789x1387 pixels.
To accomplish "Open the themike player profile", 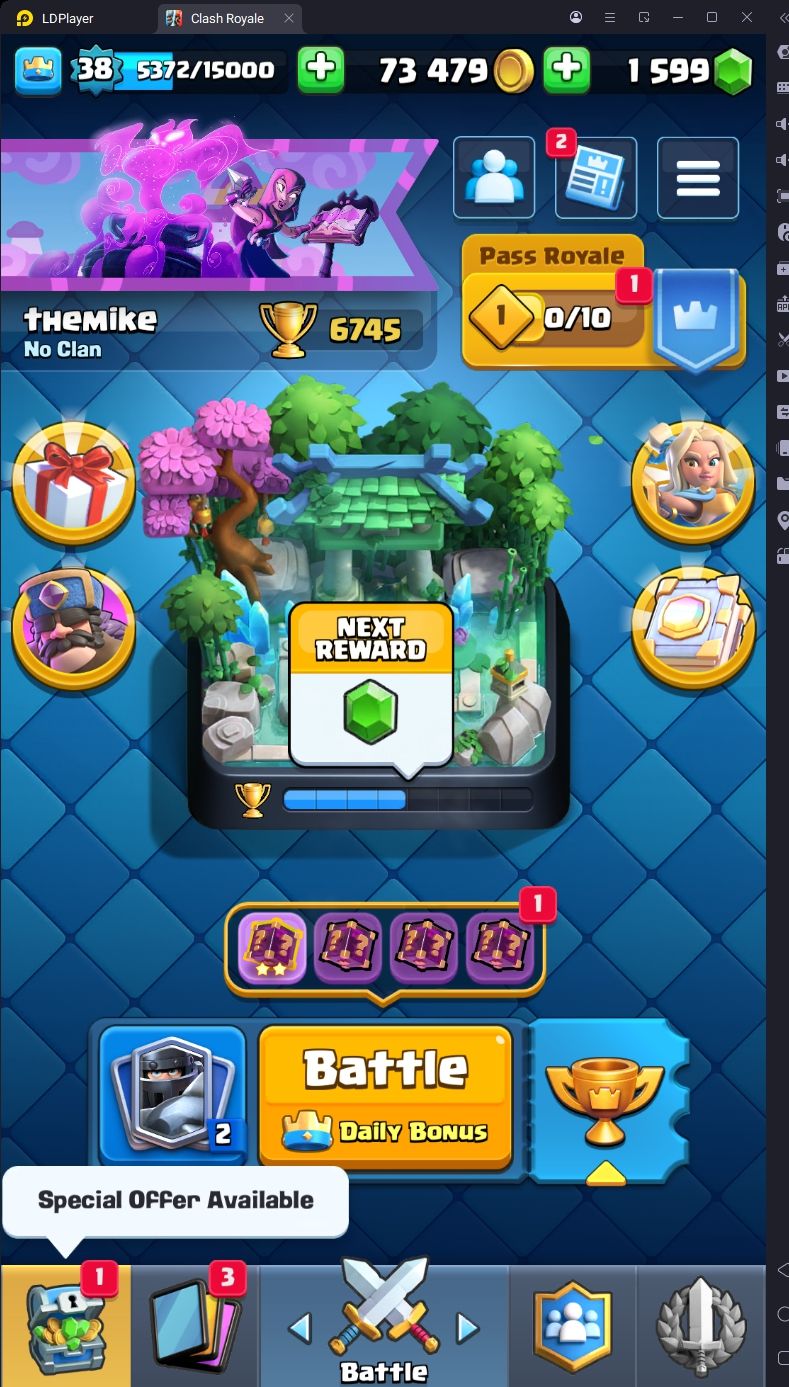I will [90, 320].
